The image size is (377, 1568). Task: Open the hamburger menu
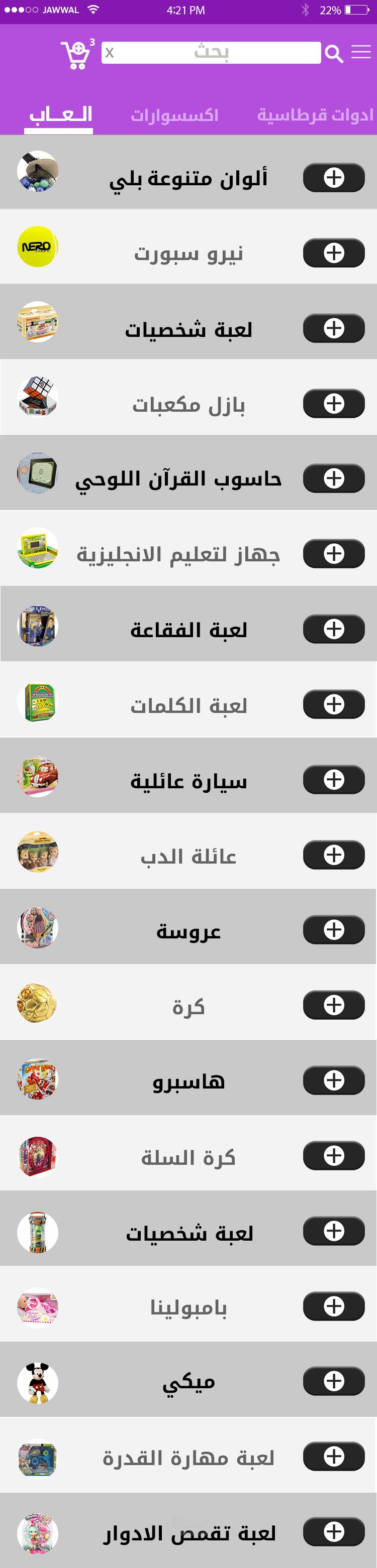(360, 52)
